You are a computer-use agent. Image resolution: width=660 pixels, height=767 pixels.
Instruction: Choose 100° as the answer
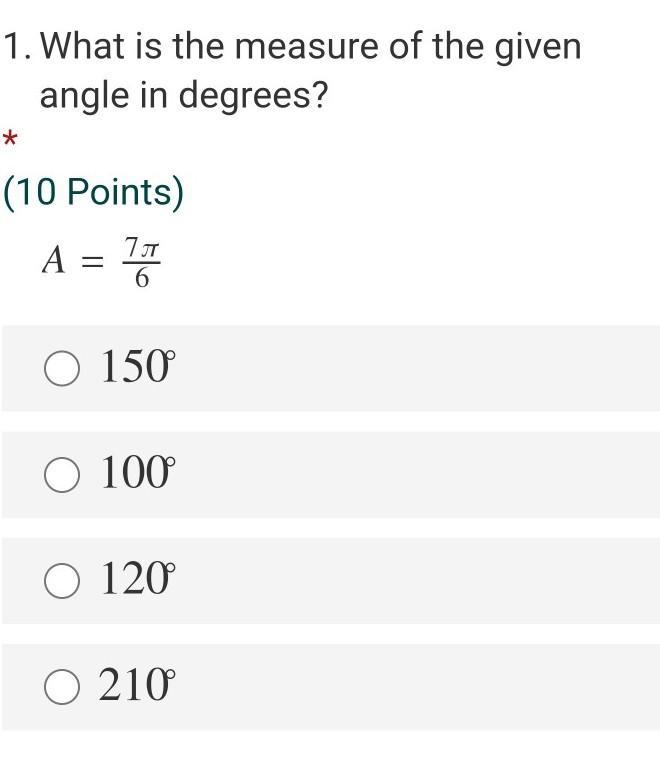pos(62,475)
